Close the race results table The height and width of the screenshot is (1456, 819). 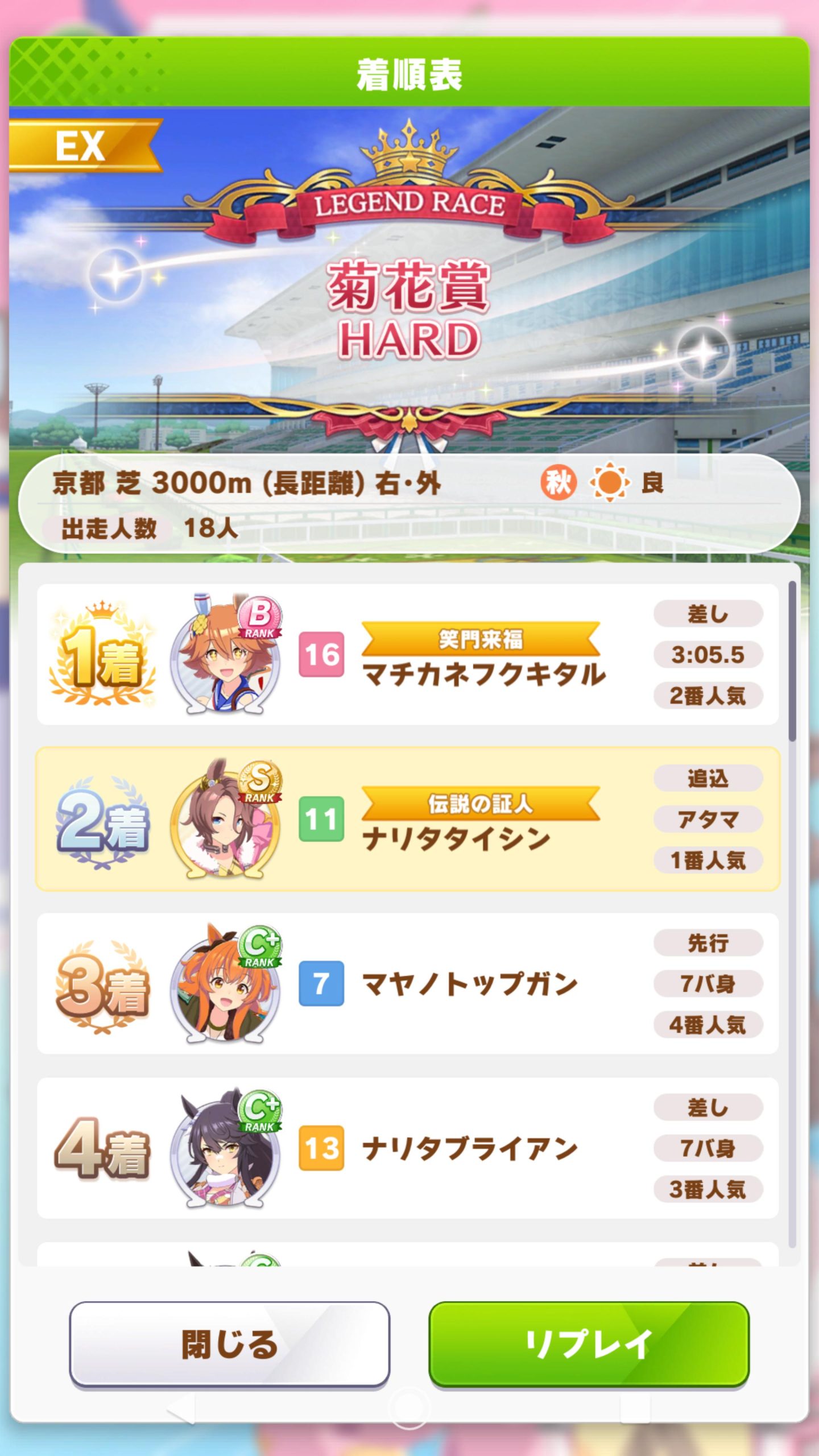click(x=229, y=1343)
